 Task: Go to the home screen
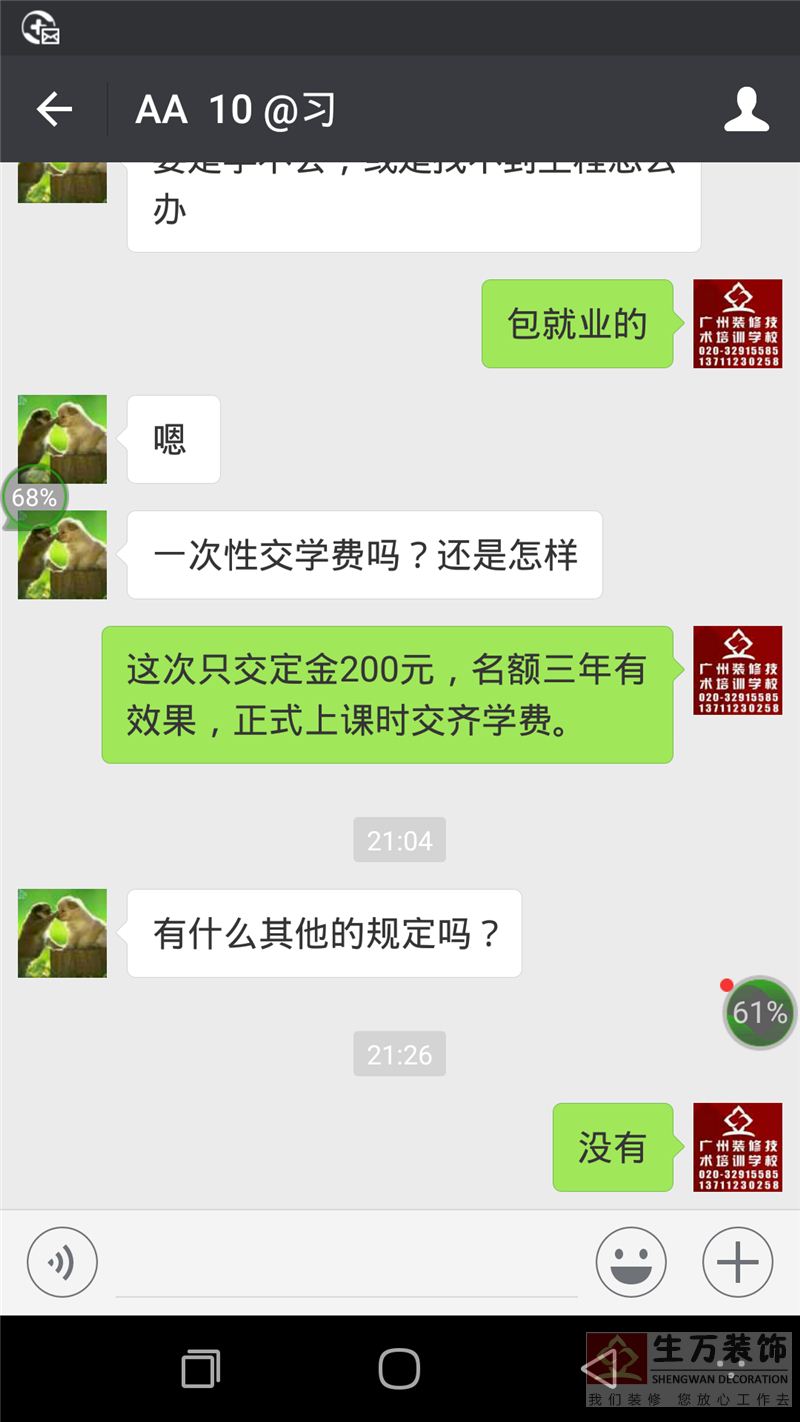coord(399,1368)
